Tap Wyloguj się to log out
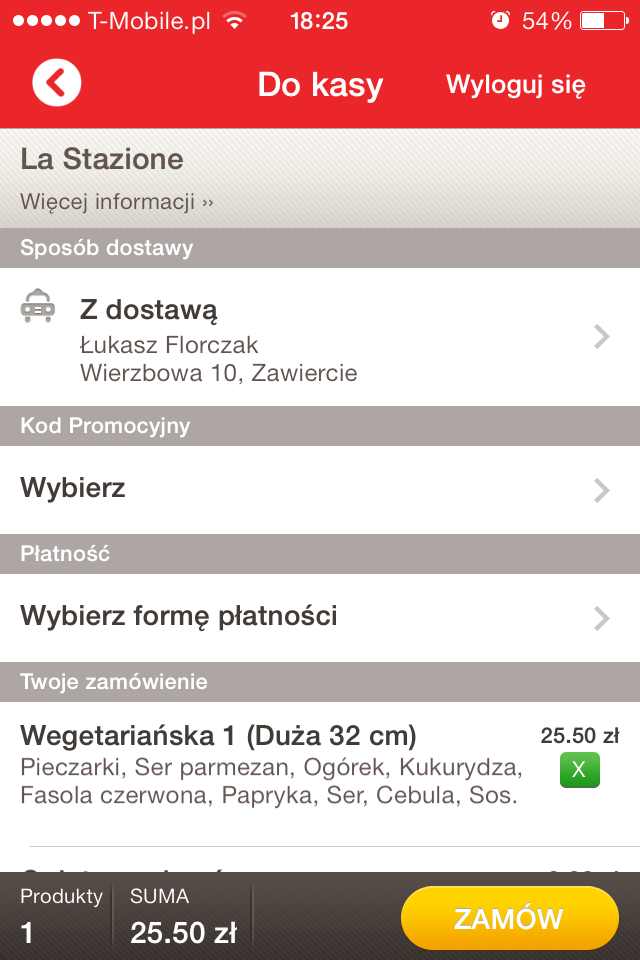Viewport: 640px width, 960px height. 515,84
